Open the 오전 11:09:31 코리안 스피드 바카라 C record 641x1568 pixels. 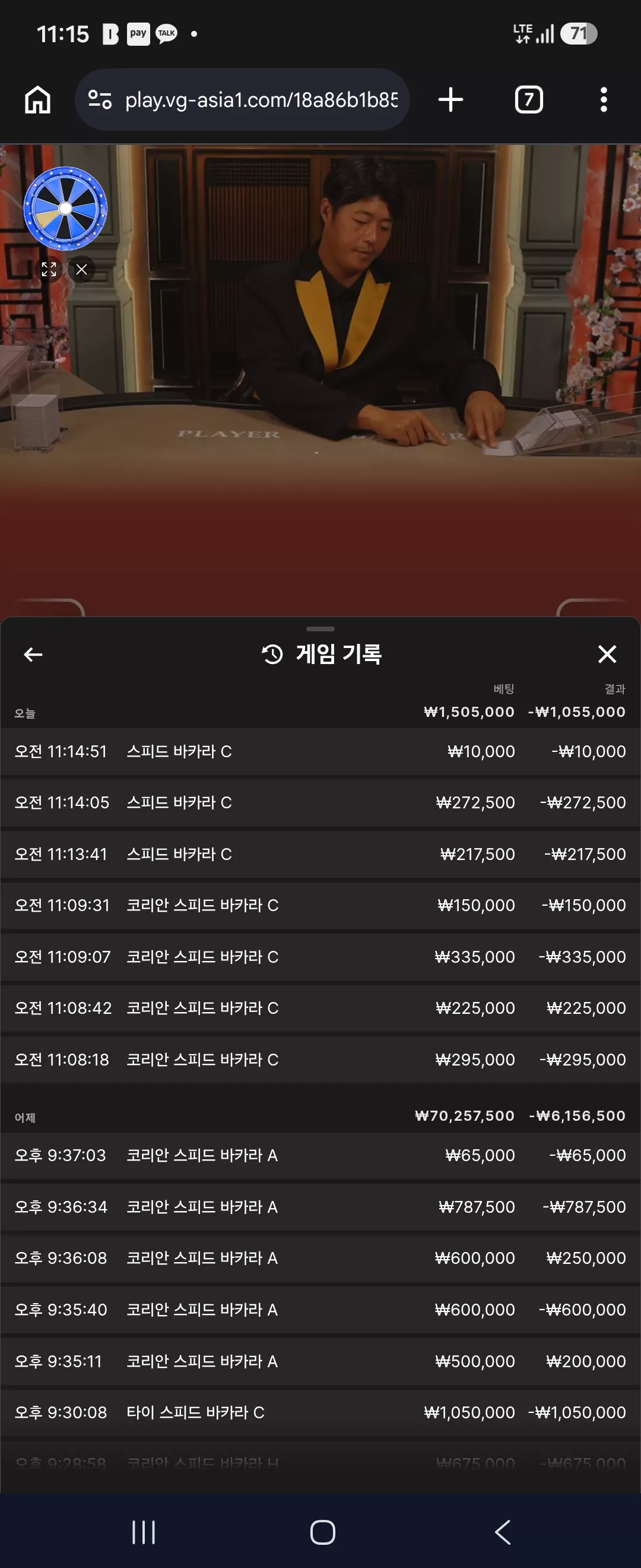click(320, 905)
